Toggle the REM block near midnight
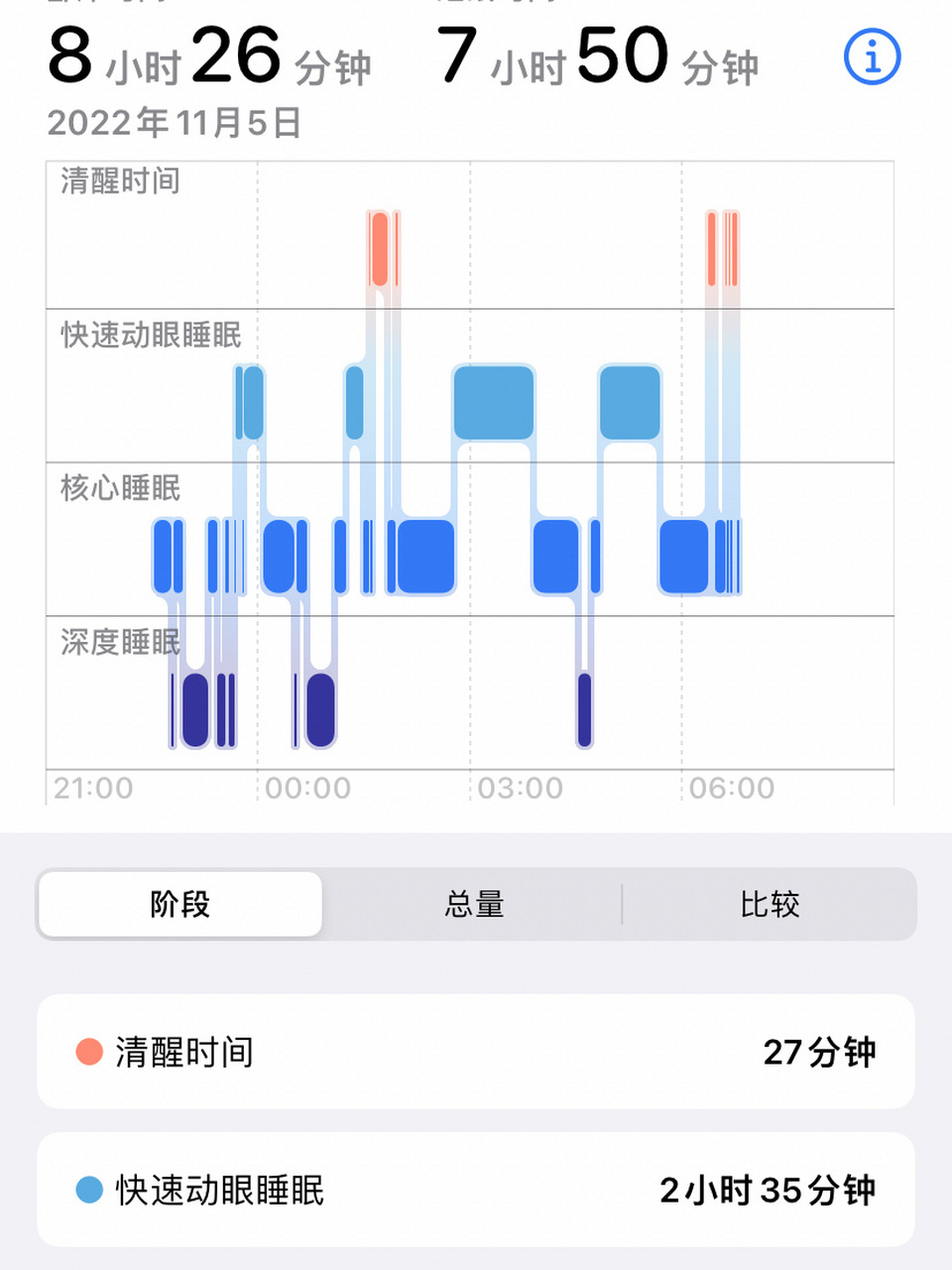The image size is (952, 1270). tap(248, 402)
